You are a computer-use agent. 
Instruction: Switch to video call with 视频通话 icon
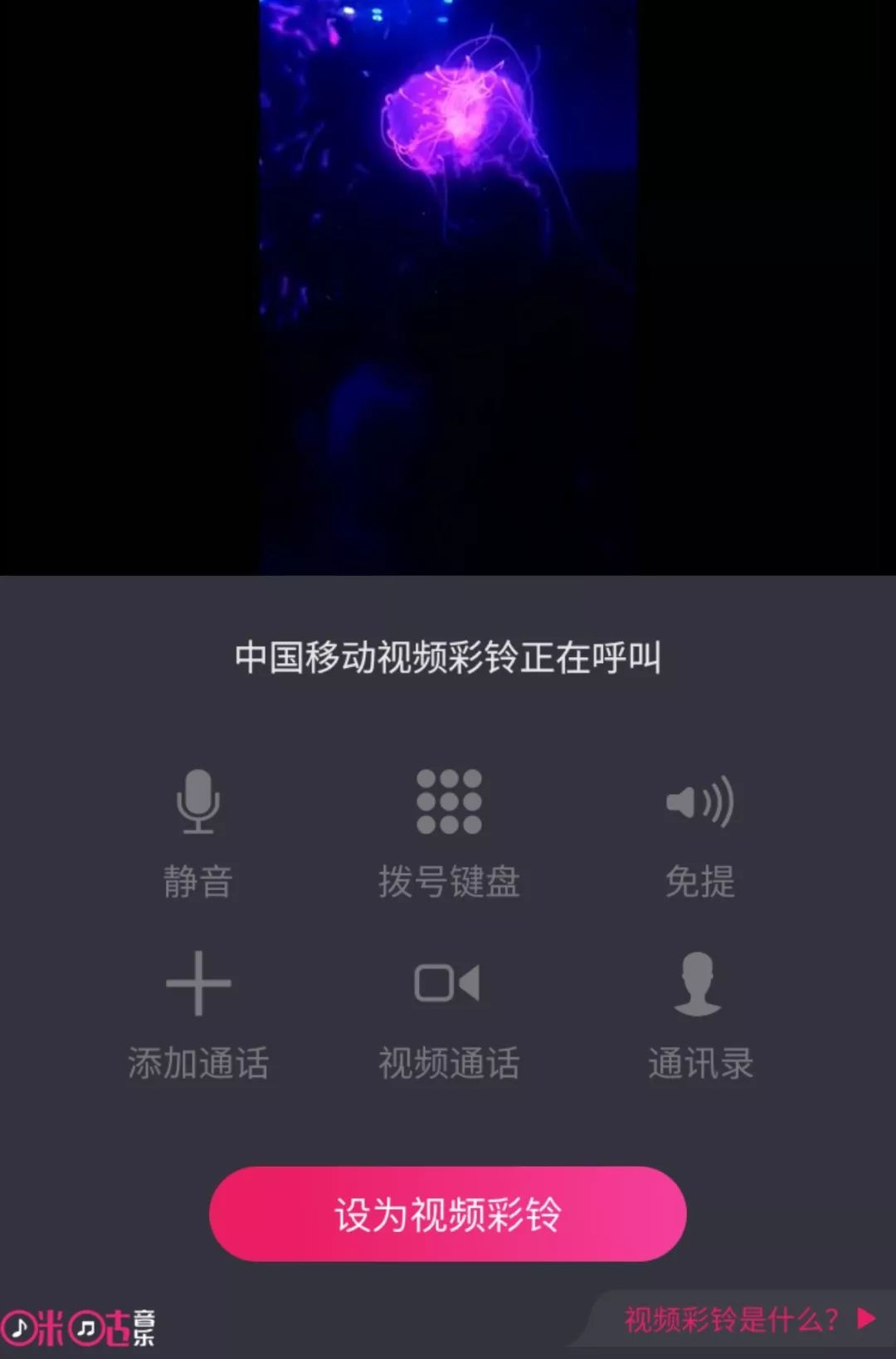coord(448,983)
